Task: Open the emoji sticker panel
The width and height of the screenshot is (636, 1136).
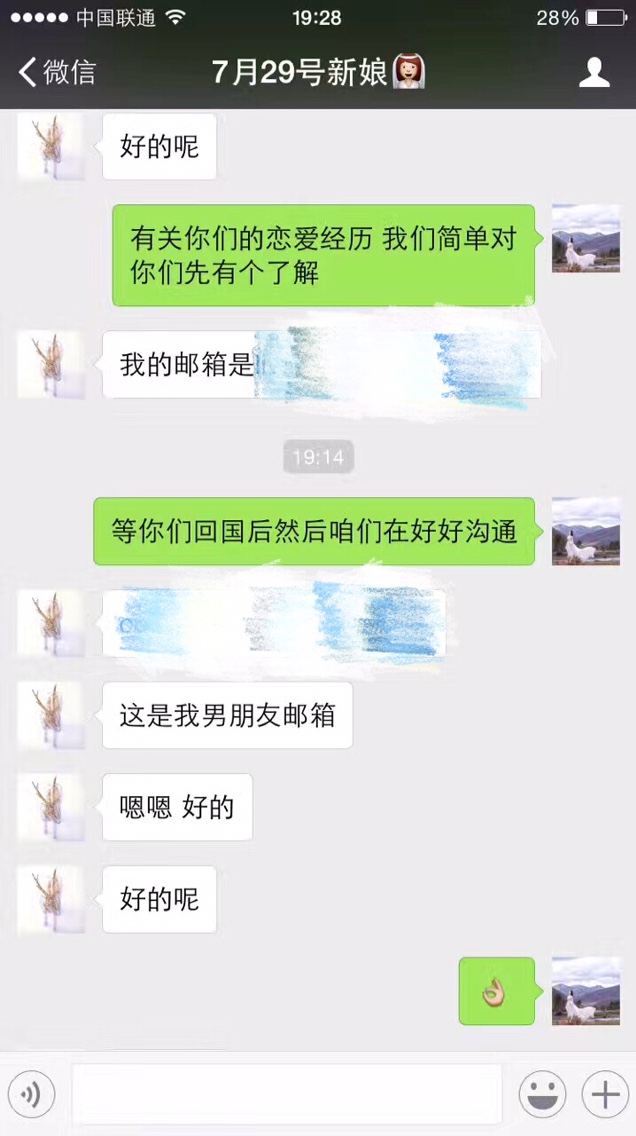Action: coord(543,1094)
